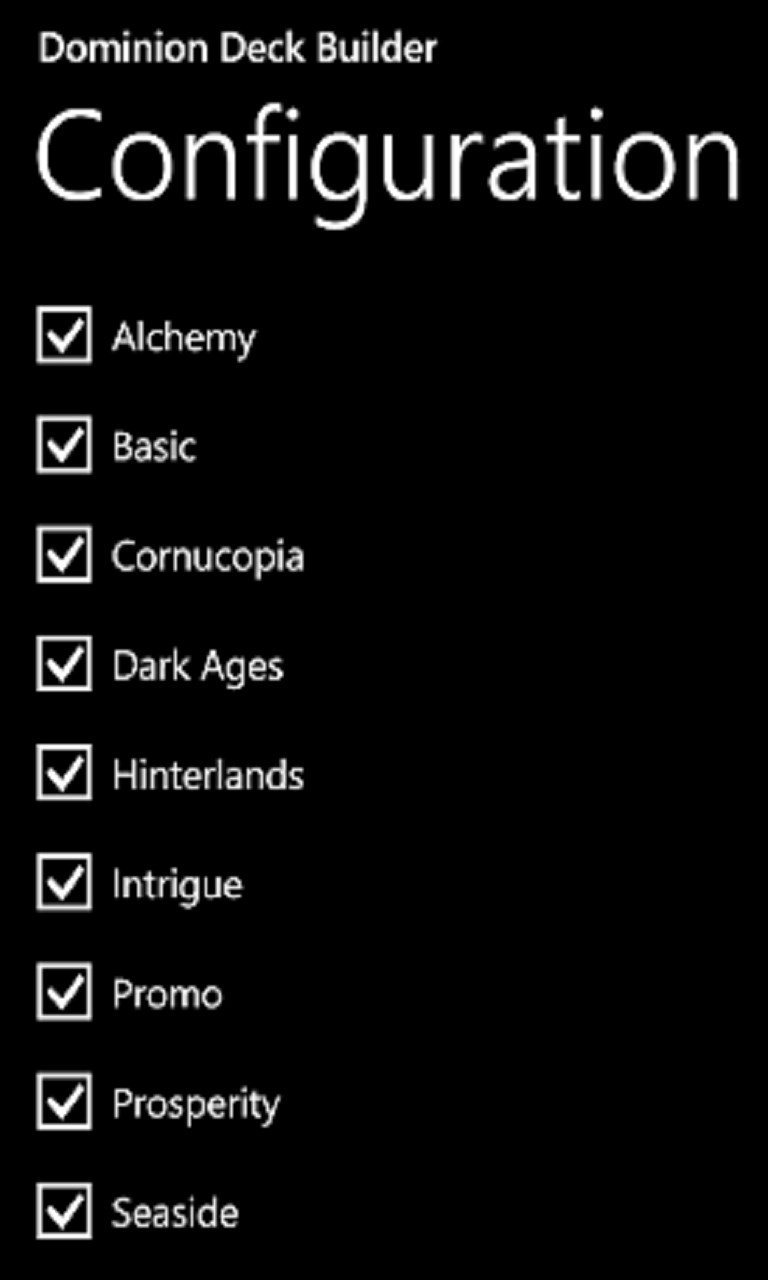Toggle the Basic set checkbox
768x1280 pixels.
pyautogui.click(x=64, y=445)
